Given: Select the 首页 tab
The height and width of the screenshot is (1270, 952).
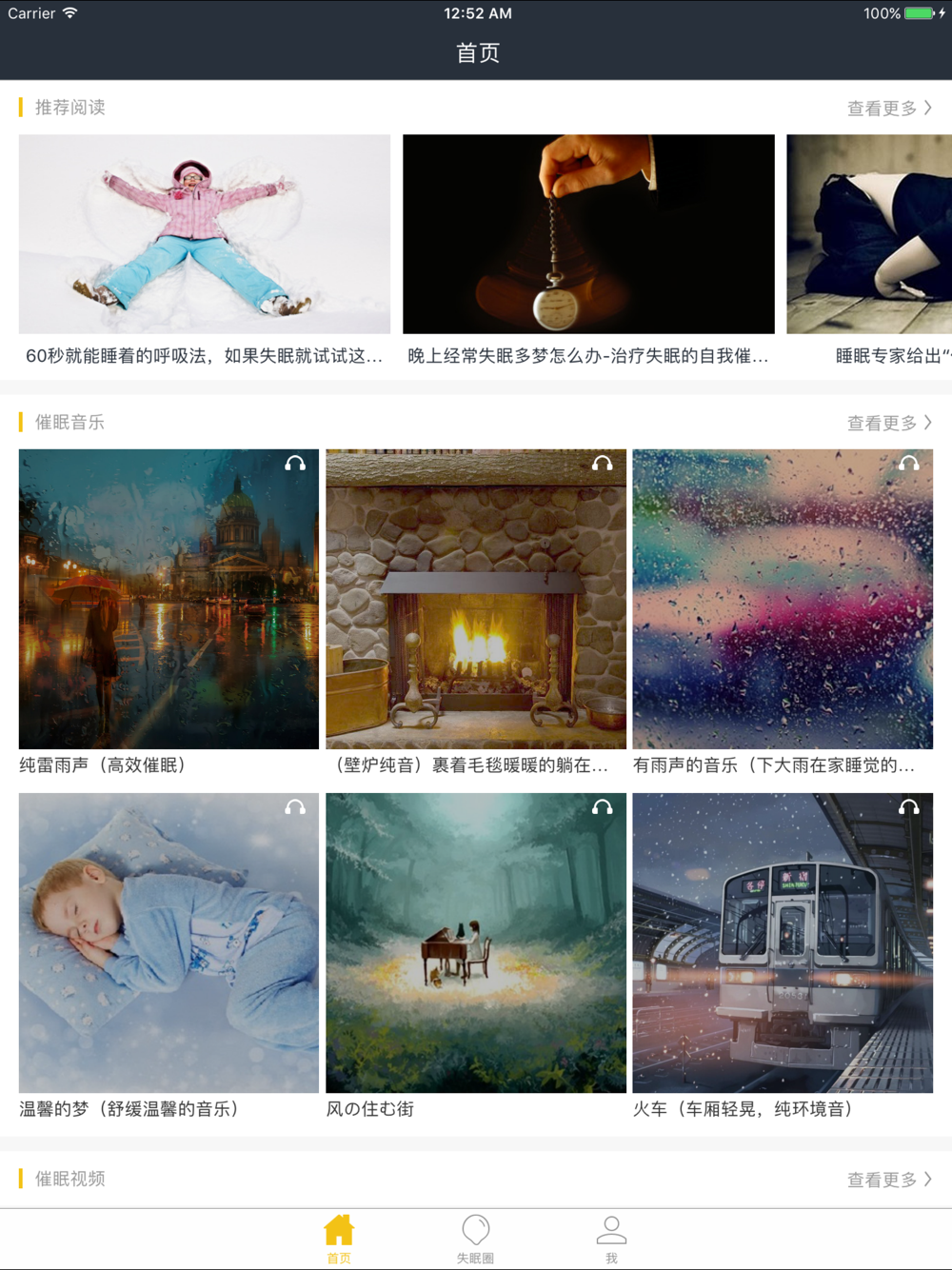Looking at the screenshot, I should (x=339, y=1239).
